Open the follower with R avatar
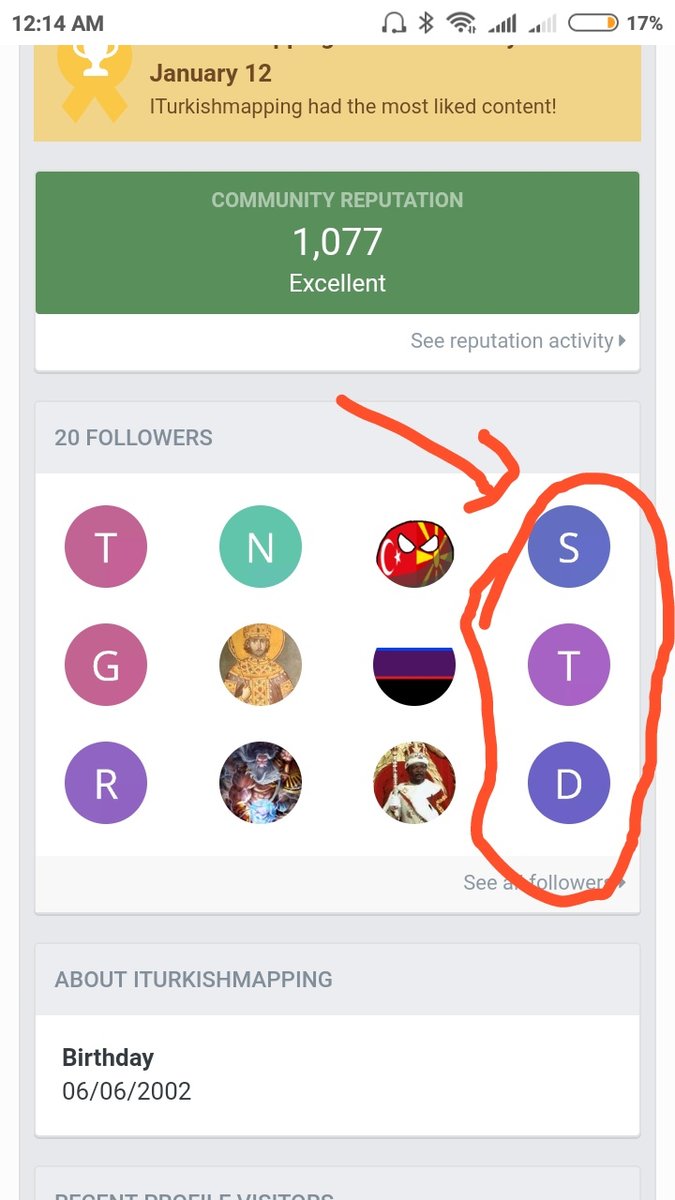Image resolution: width=675 pixels, height=1200 pixels. click(x=106, y=783)
